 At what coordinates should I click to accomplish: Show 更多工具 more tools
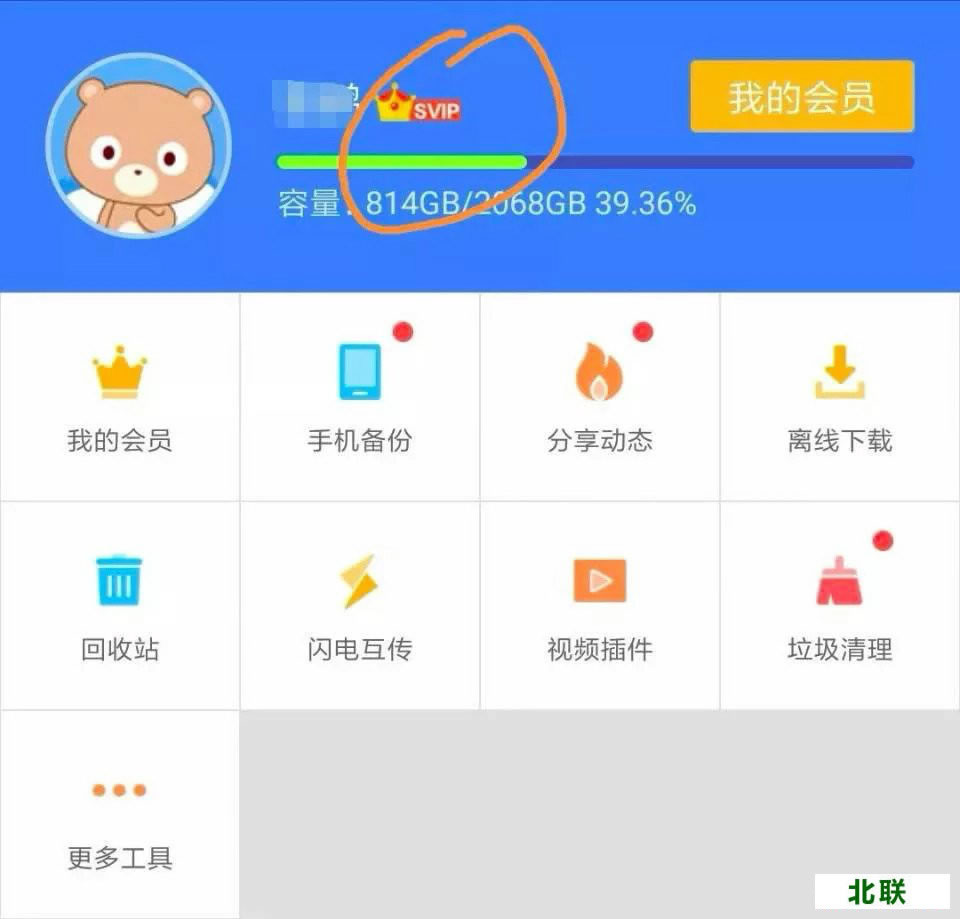point(120,815)
